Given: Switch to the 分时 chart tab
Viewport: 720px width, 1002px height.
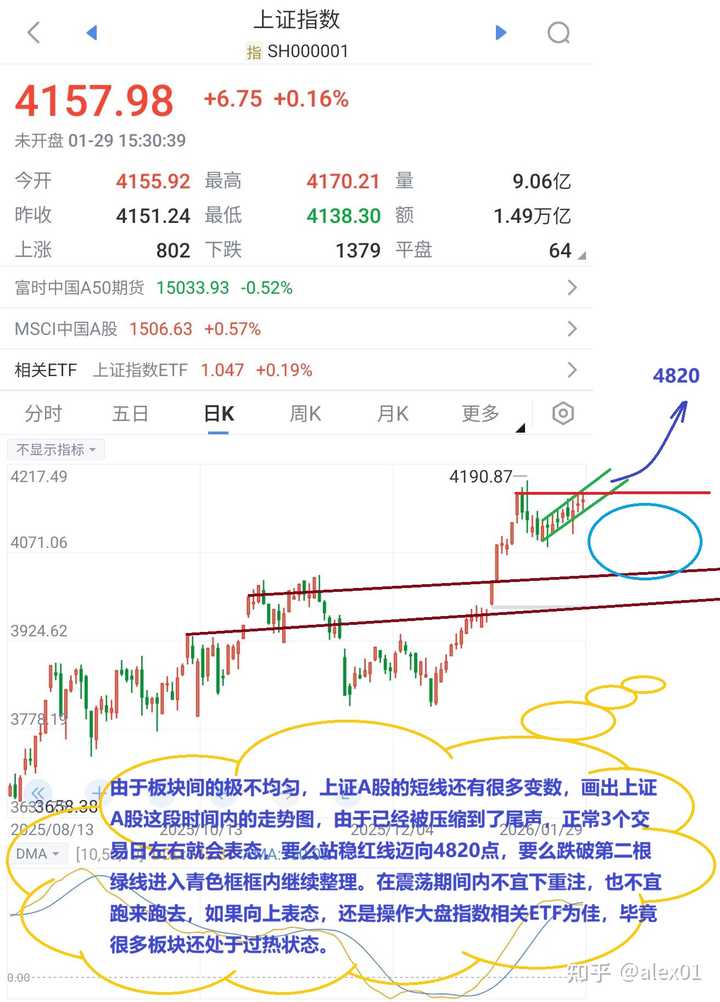Looking at the screenshot, I should [x=43, y=414].
